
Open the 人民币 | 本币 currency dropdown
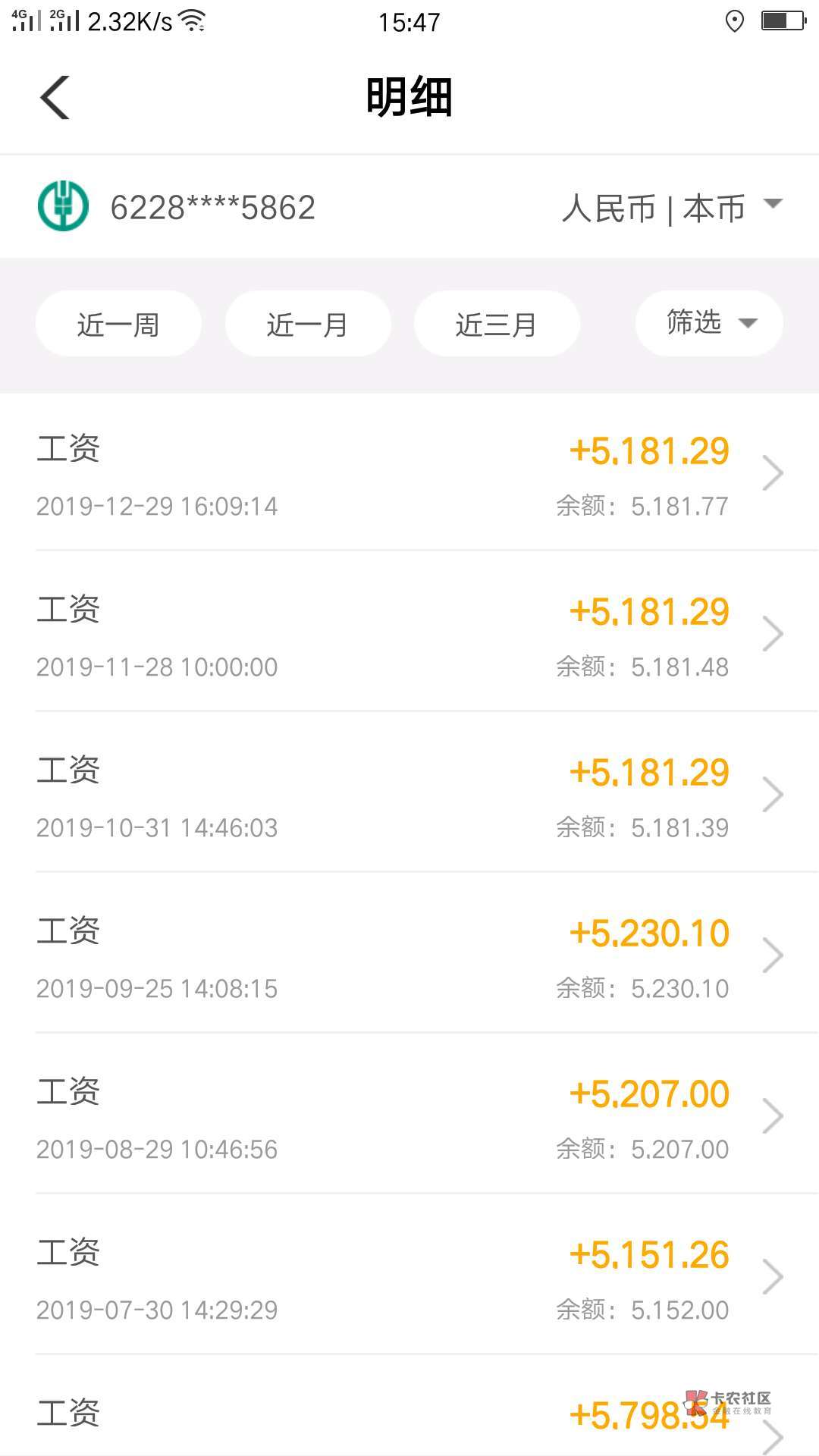(x=672, y=208)
